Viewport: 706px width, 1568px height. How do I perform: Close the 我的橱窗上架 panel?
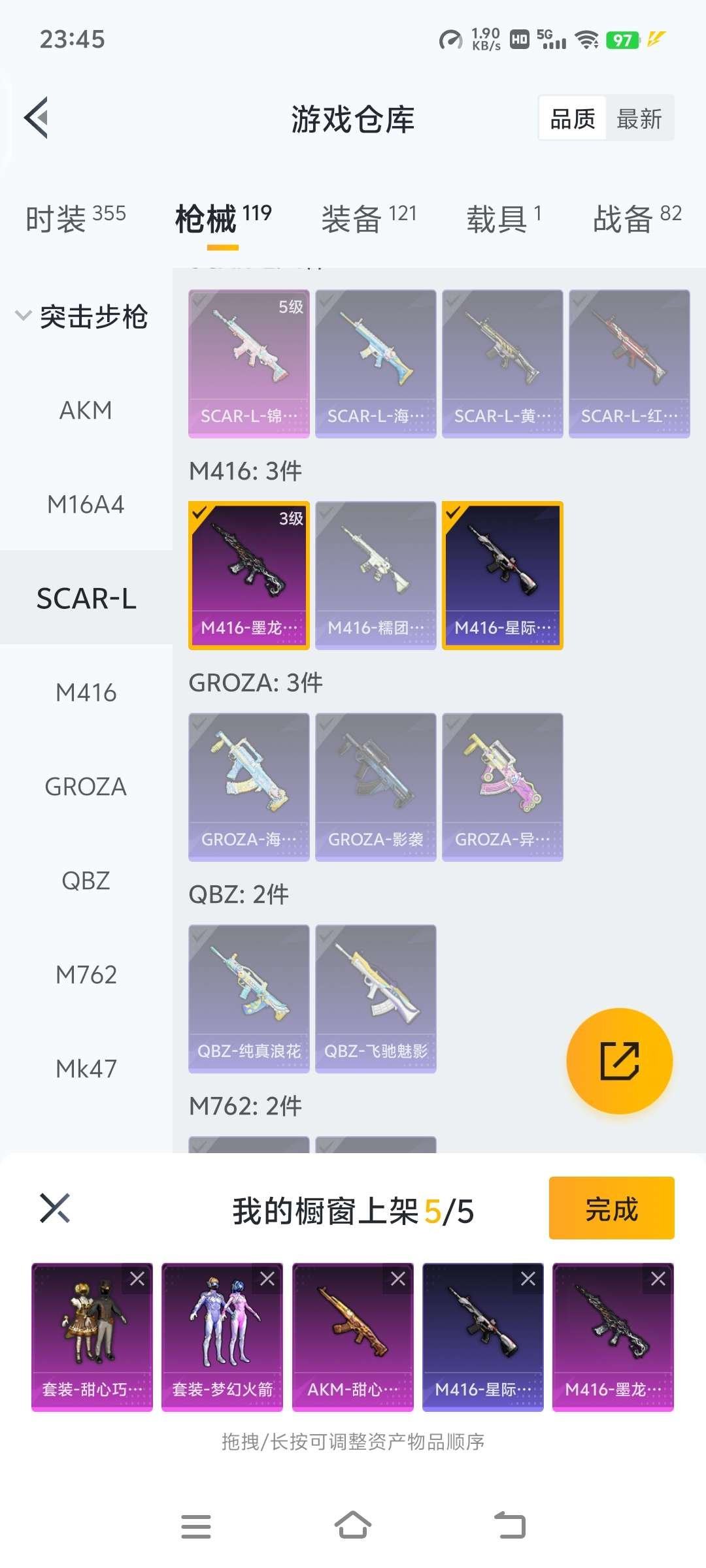(54, 1208)
